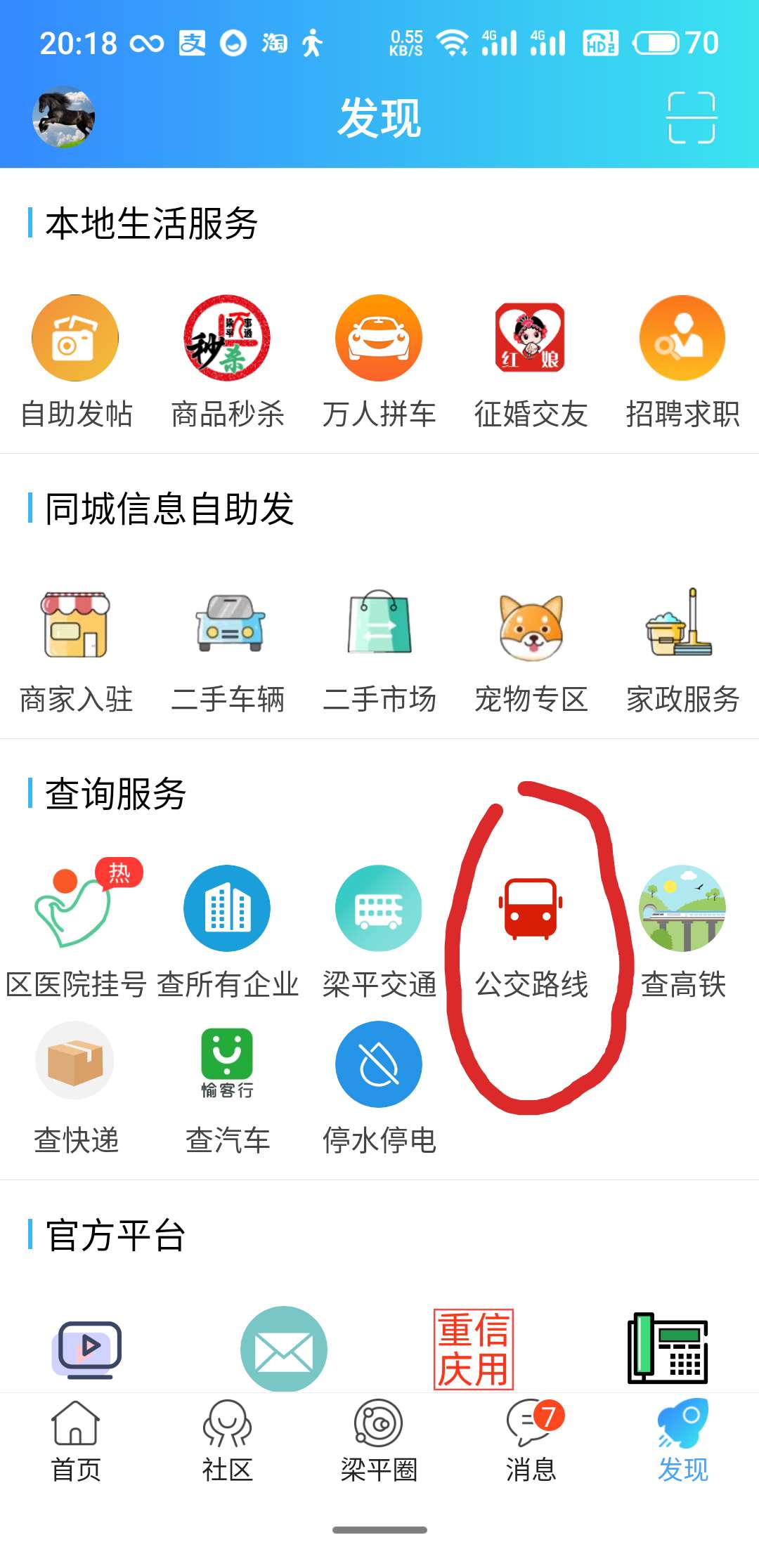The image size is (759, 1568).
Task: Open 征婚交友 matchmaking
Action: [531, 362]
